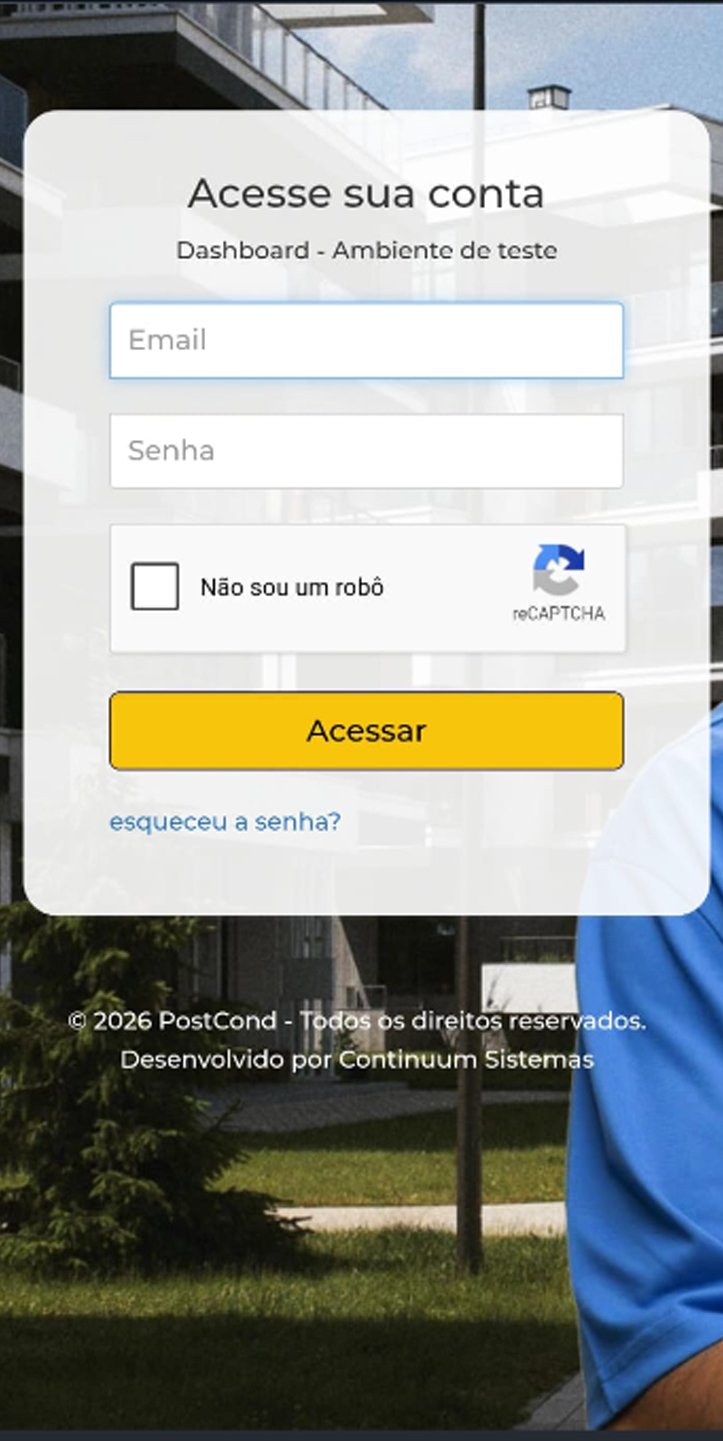The image size is (723, 1441).
Task: Tap the yellow Acessar button
Action: (366, 731)
